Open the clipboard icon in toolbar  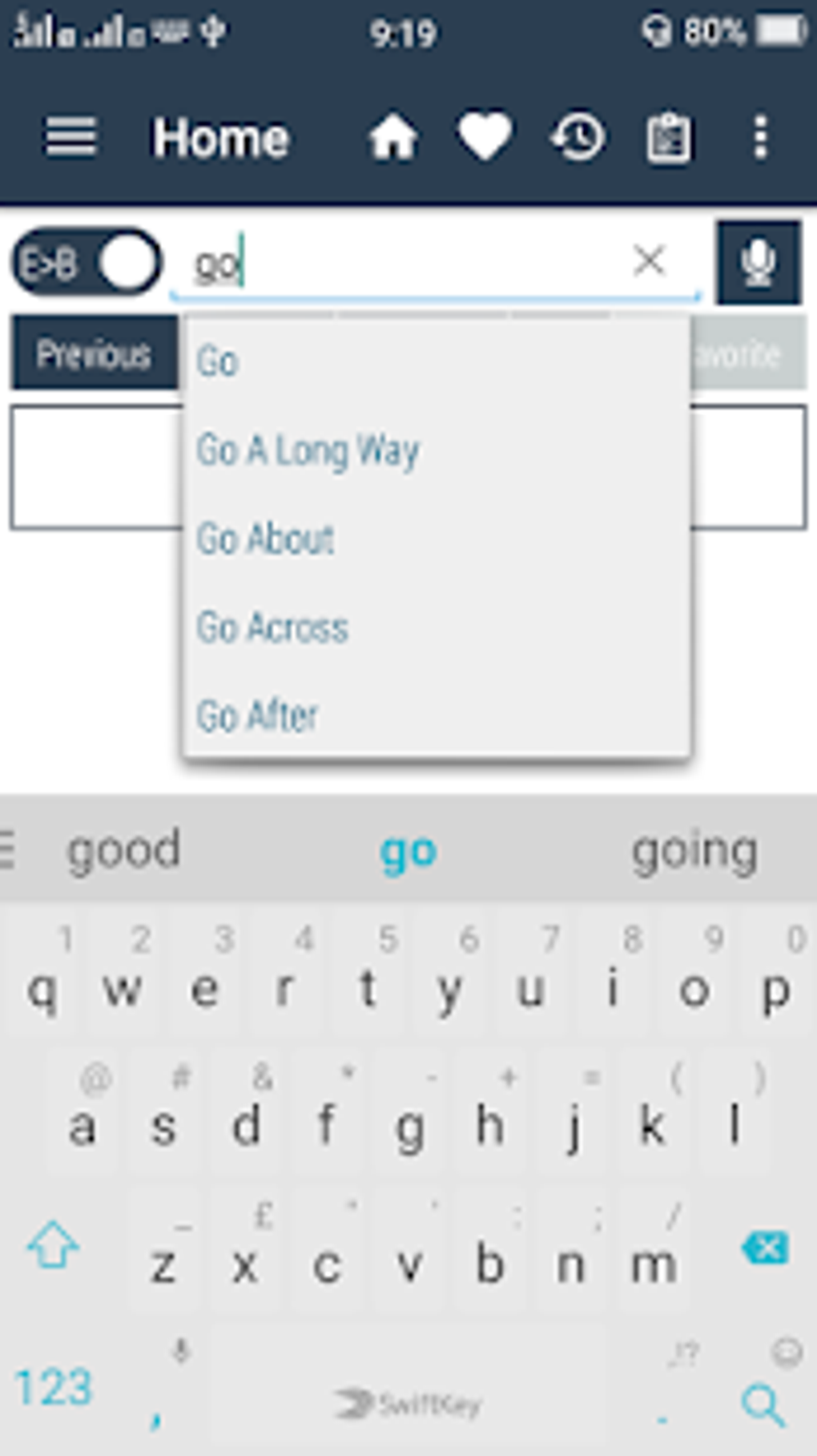(x=669, y=138)
